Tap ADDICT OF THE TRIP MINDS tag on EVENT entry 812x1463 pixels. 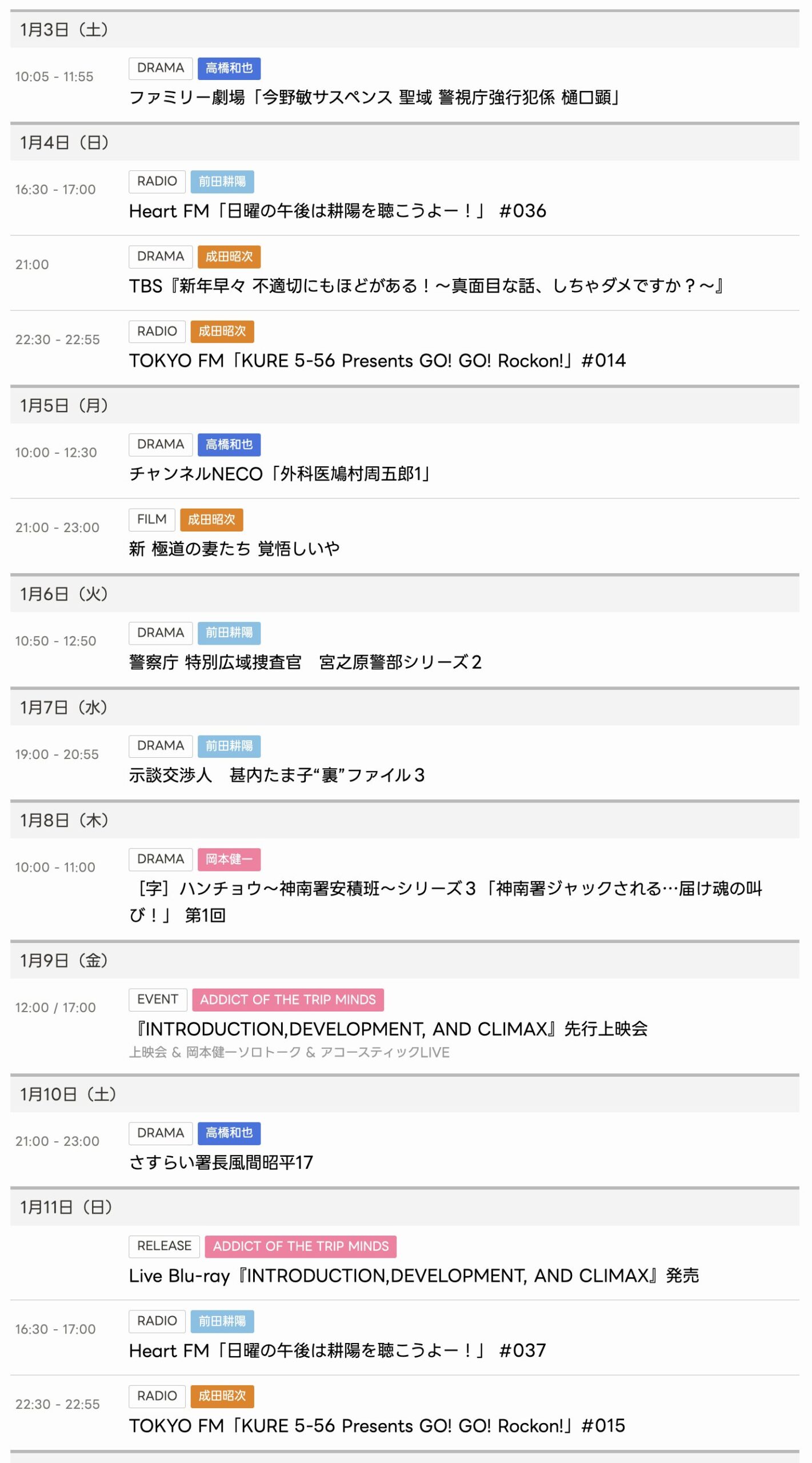[x=287, y=1000]
